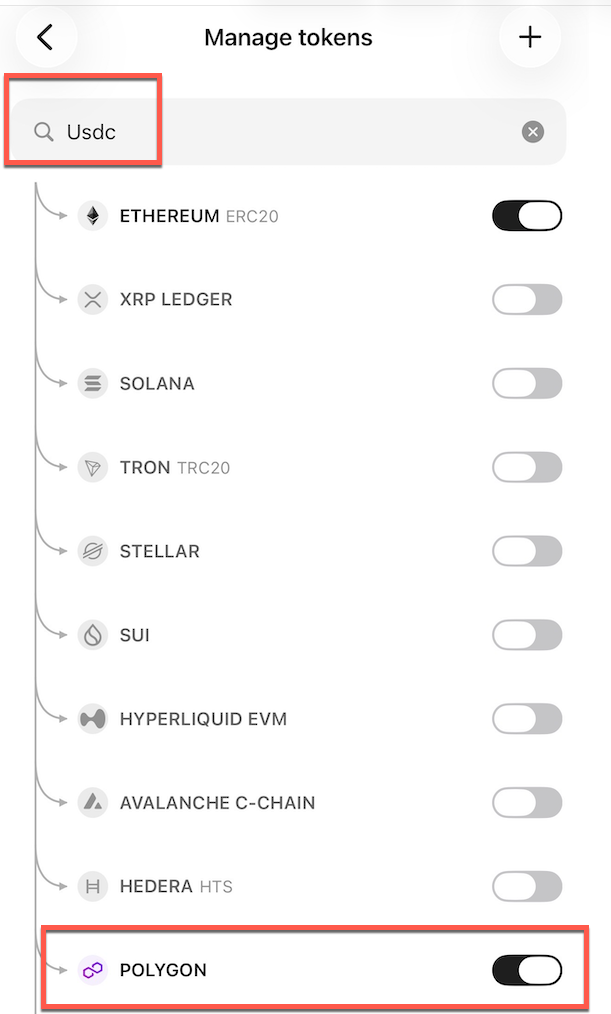Enable the Tron TRC20 toggle

pos(527,467)
